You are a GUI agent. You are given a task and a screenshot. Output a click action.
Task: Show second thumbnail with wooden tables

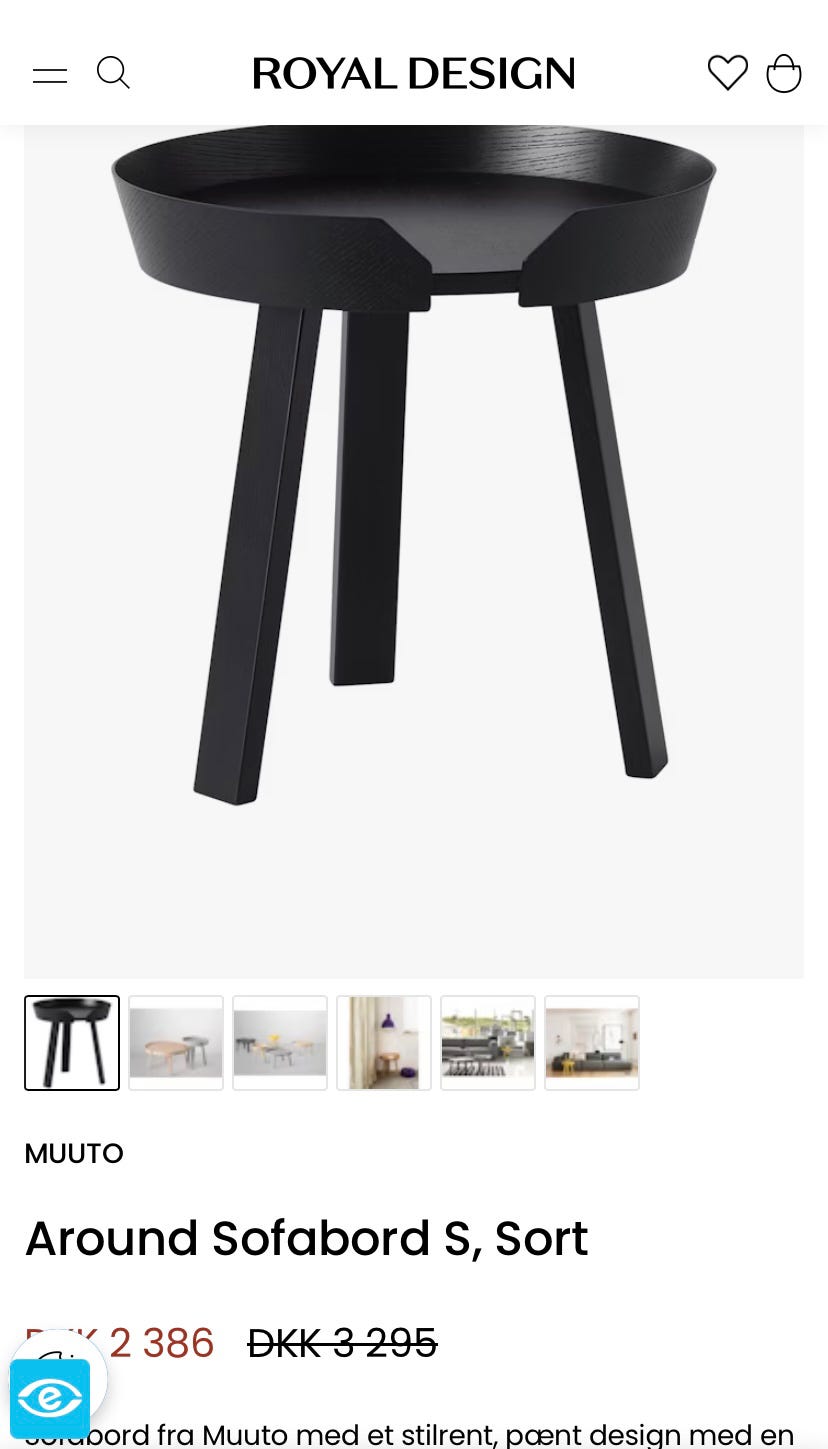coord(176,1042)
